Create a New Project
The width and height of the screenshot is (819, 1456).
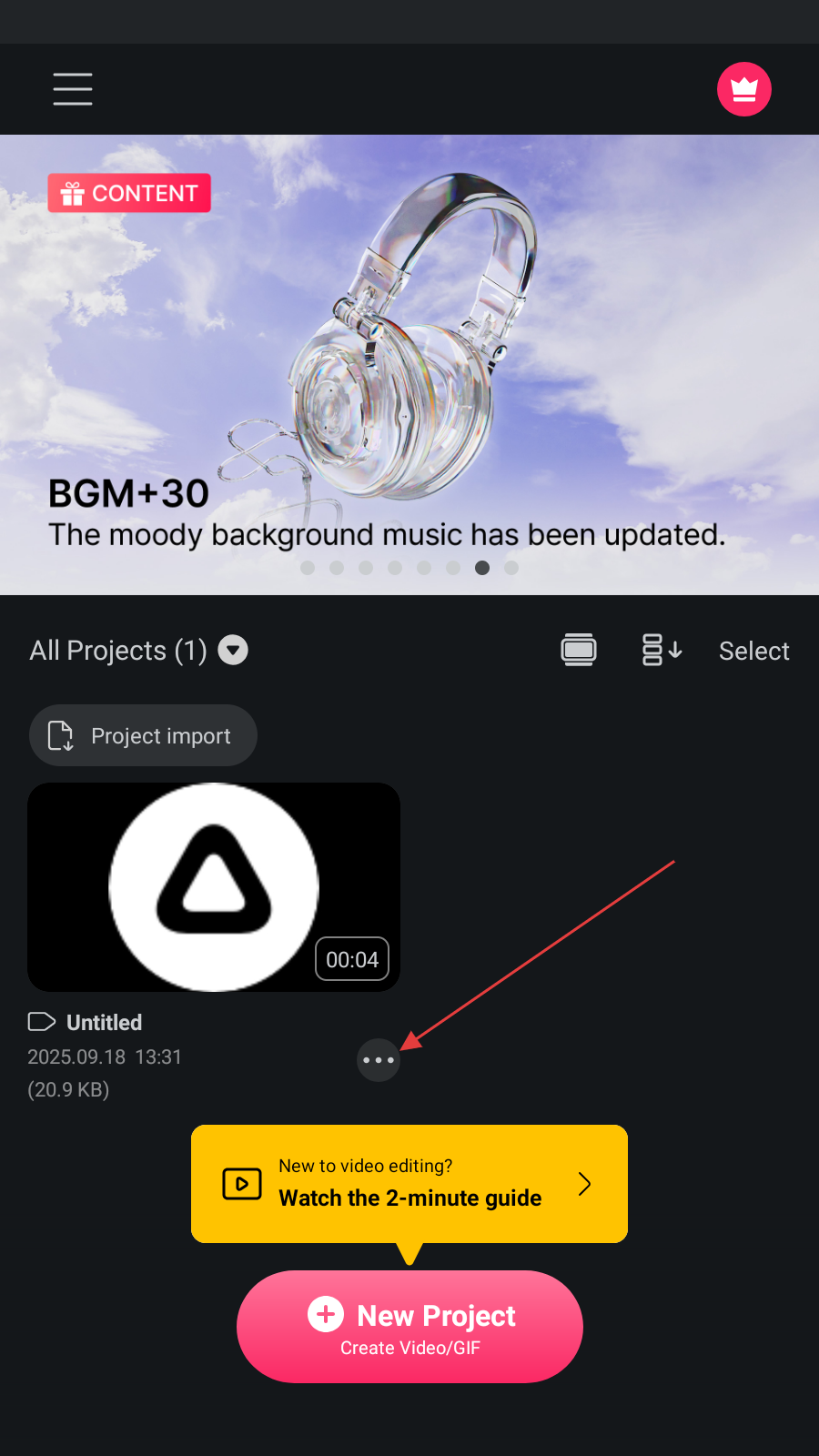[x=409, y=1327]
